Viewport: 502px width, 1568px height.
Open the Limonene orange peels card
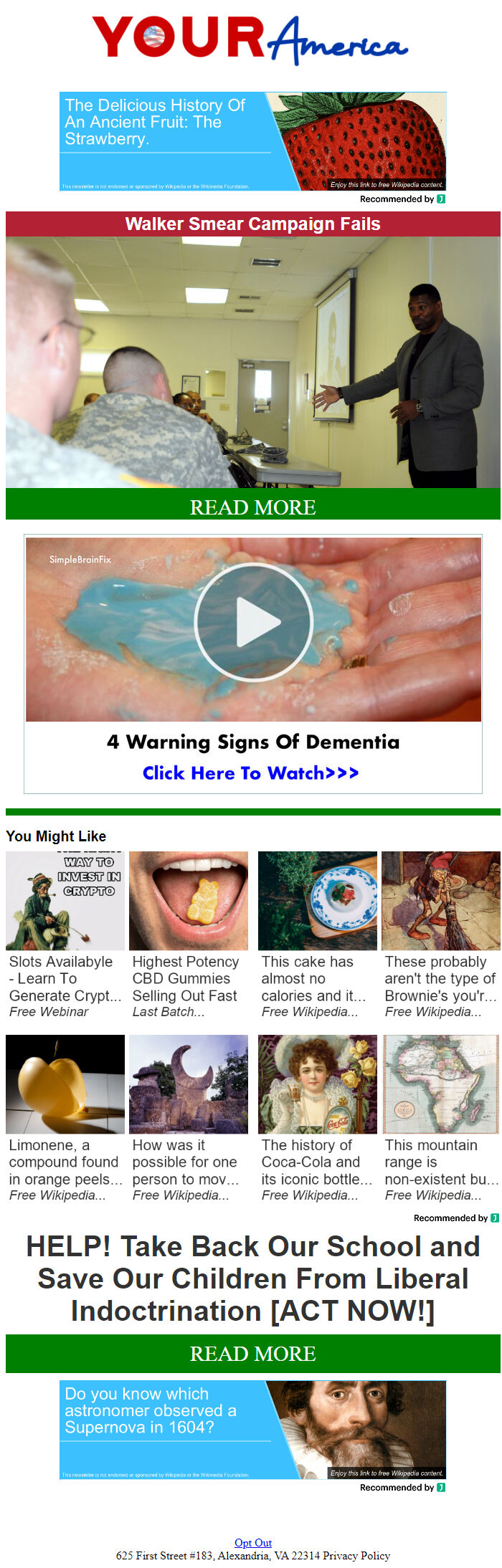click(65, 1118)
